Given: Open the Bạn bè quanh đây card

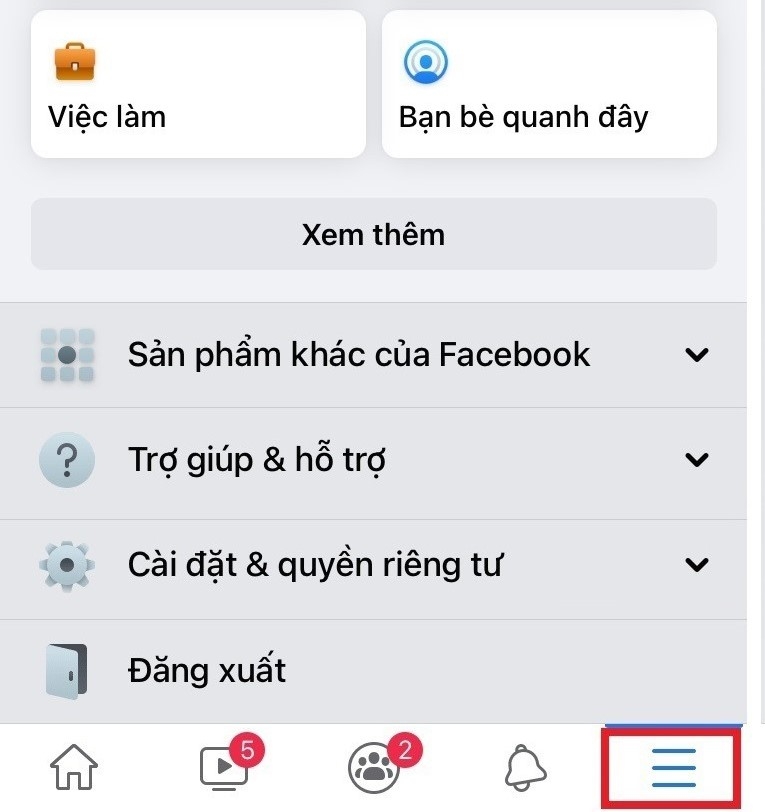Looking at the screenshot, I should pos(549,85).
